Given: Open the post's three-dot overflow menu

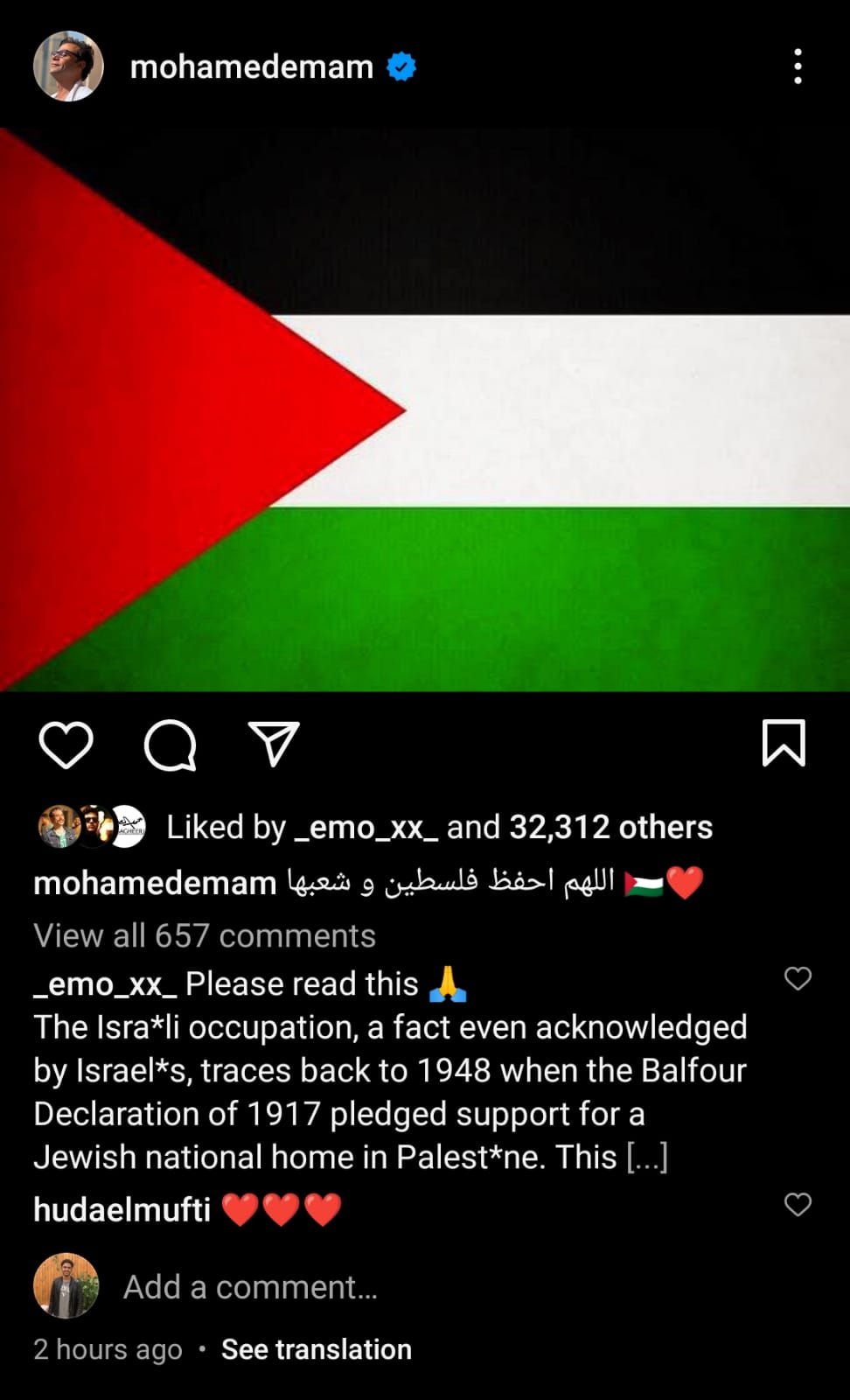Looking at the screenshot, I should click(x=798, y=66).
